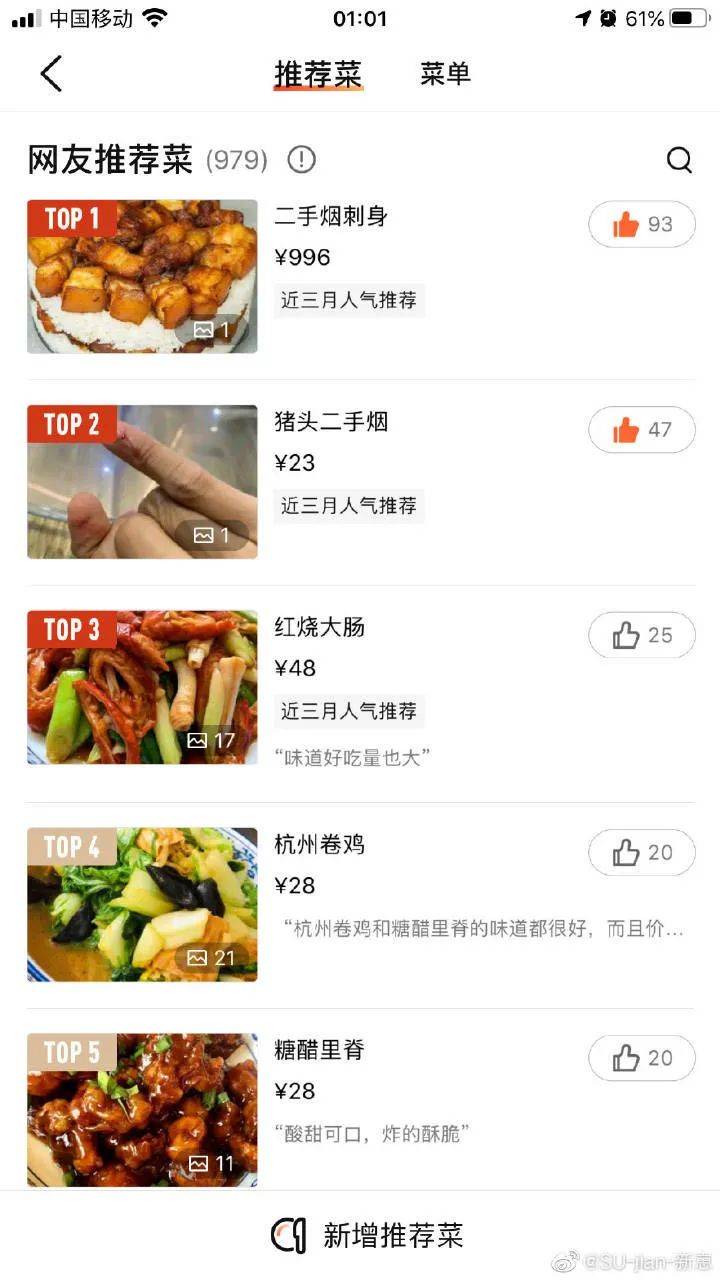
Task: Open the TOP 4 杭州卷鸡 photo thumbnail
Action: (x=141, y=904)
